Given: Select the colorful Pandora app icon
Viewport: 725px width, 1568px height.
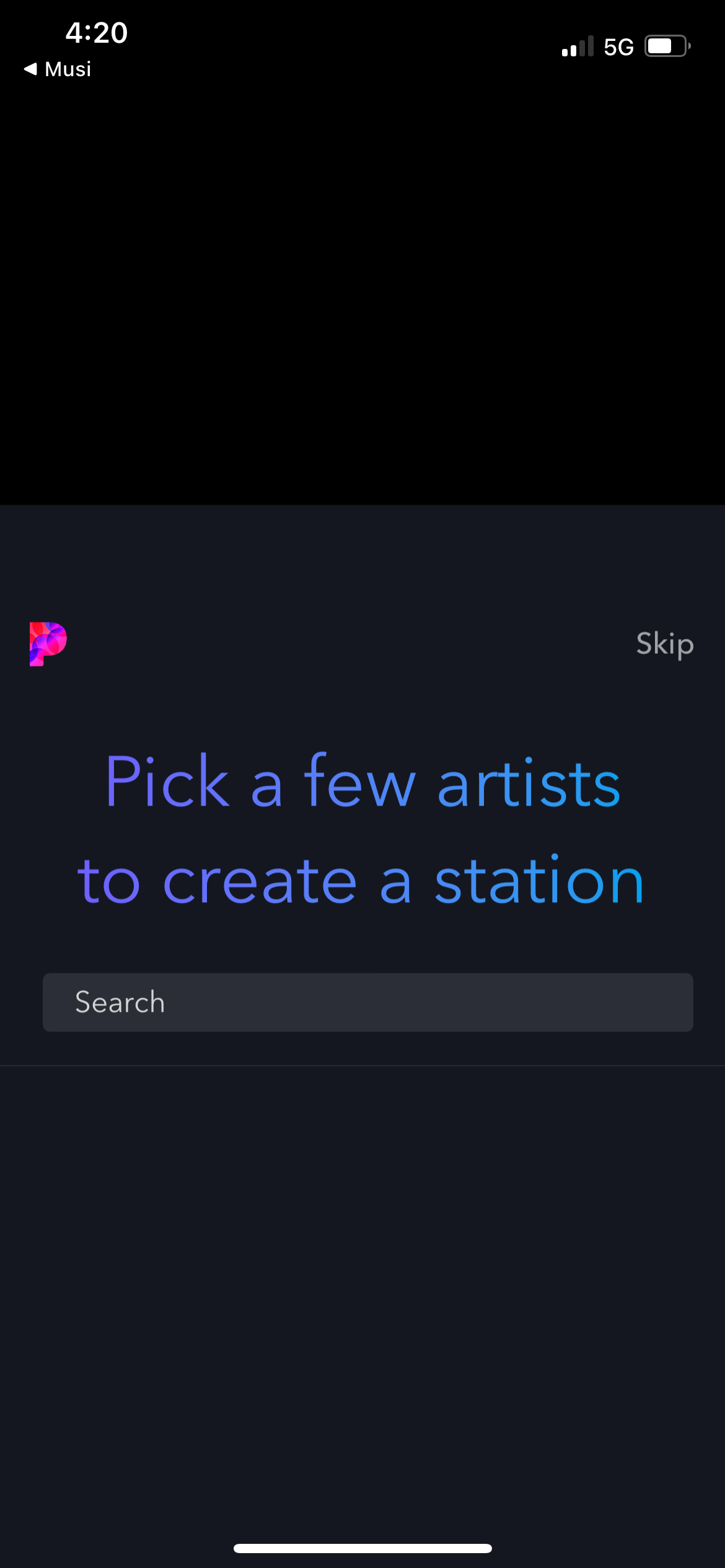Looking at the screenshot, I should click(48, 644).
